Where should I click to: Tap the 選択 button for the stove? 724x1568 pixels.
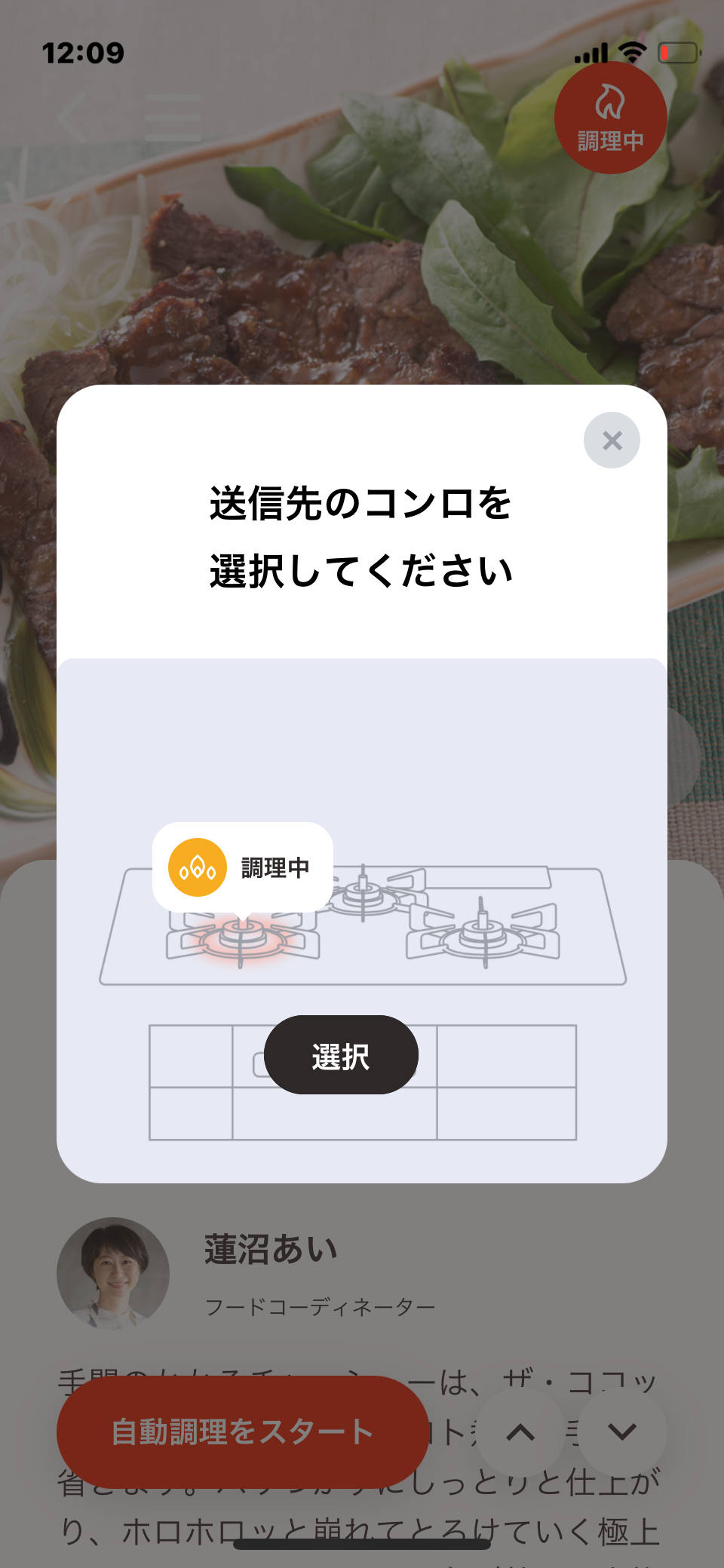pos(341,1055)
